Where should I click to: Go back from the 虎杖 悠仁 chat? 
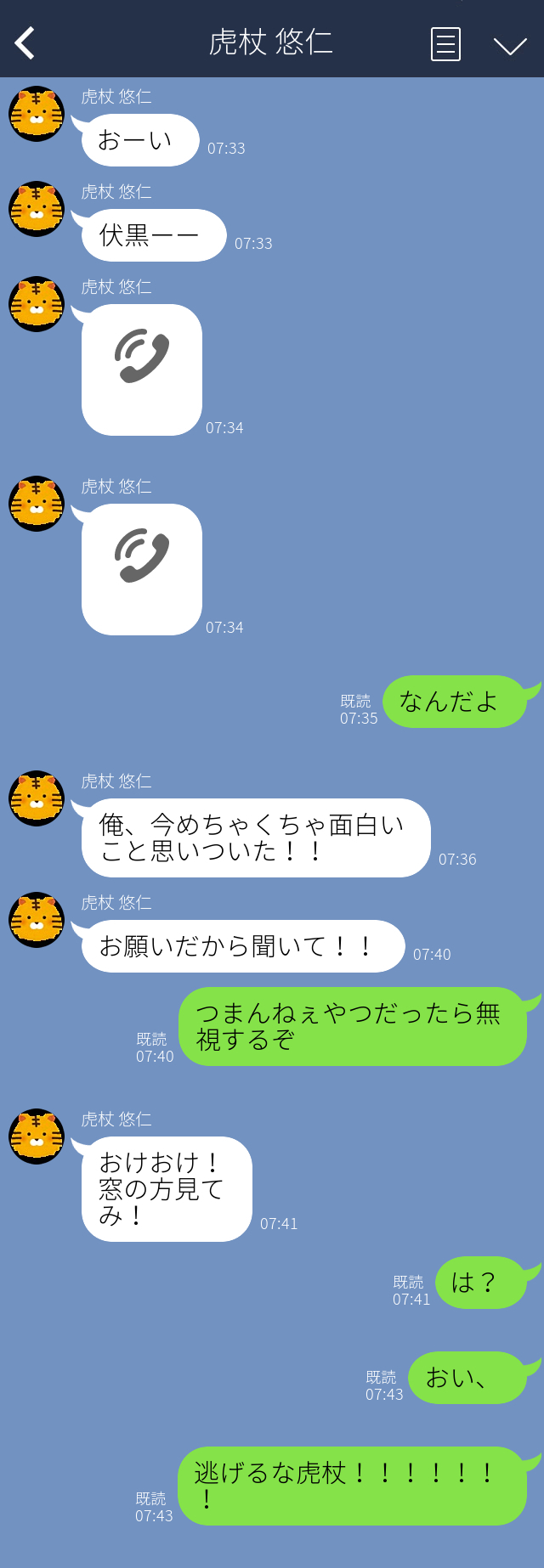25,43
